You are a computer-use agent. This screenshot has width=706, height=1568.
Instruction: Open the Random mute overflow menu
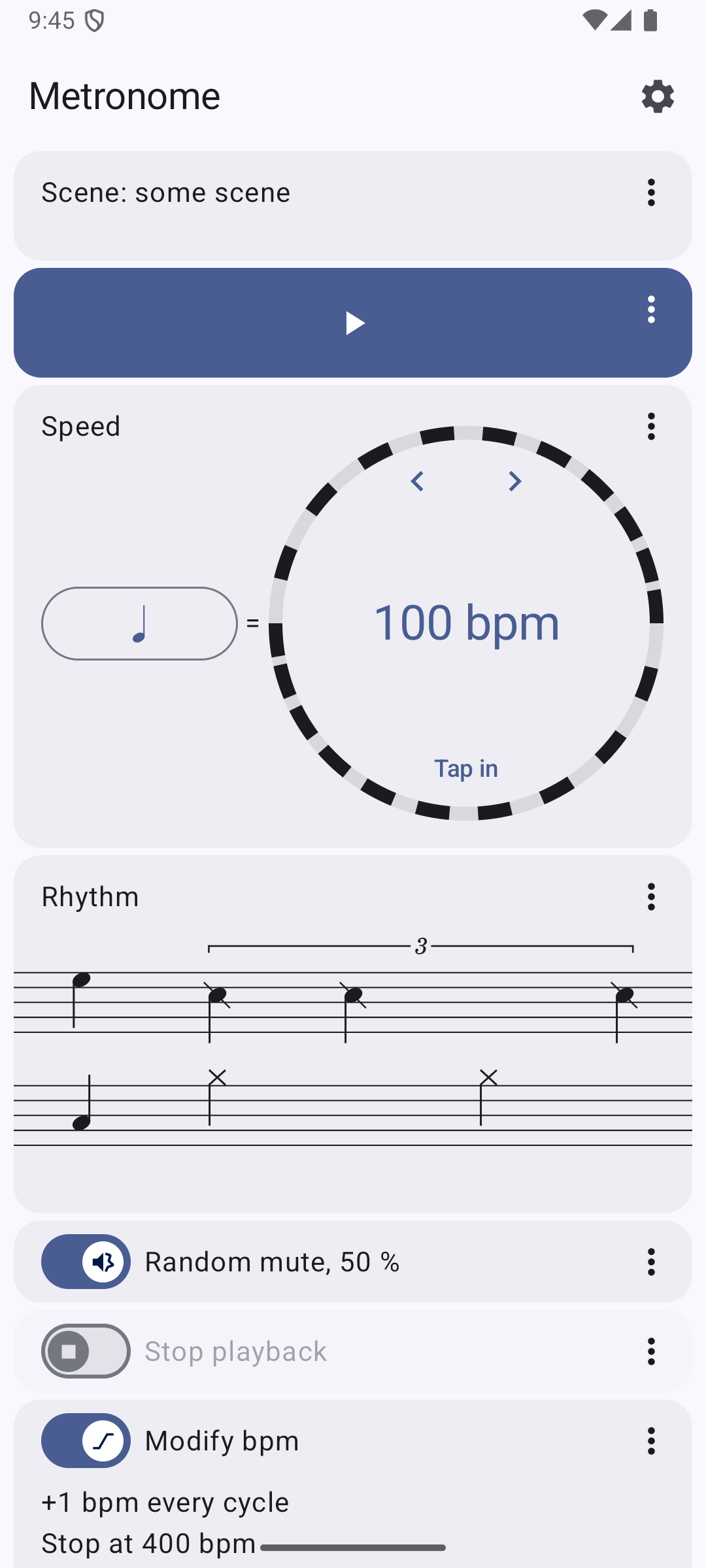point(651,1262)
